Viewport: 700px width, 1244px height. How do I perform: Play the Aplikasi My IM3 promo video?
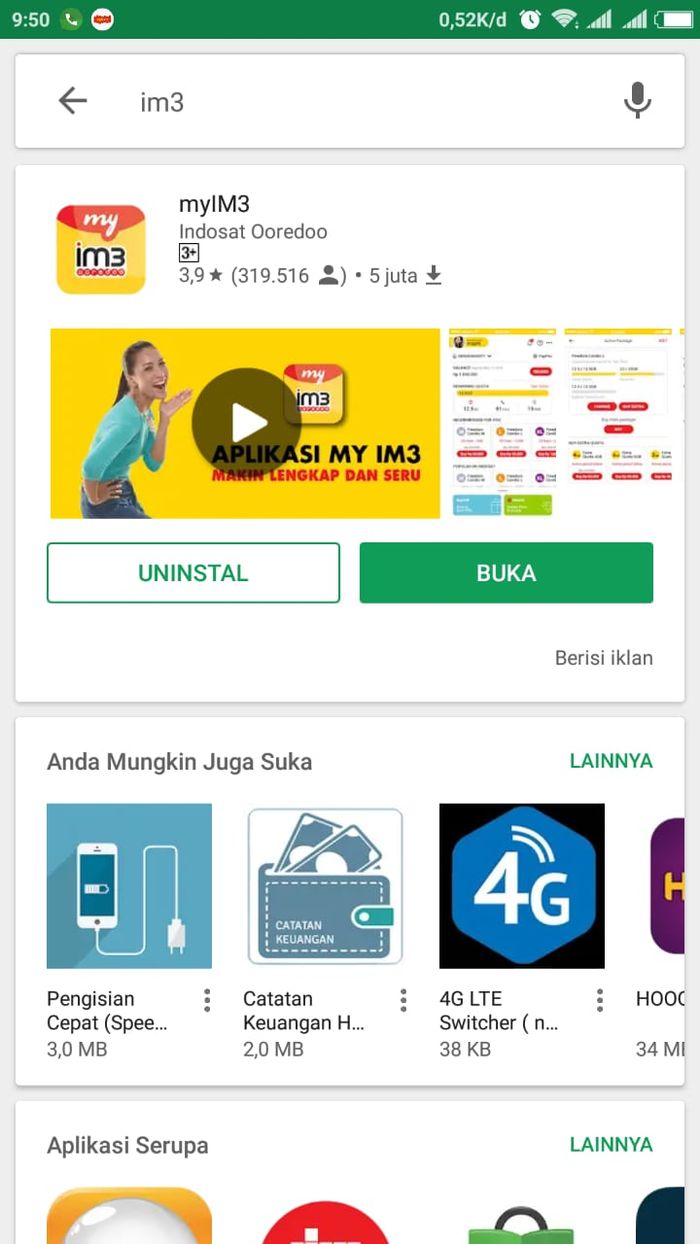coord(245,423)
